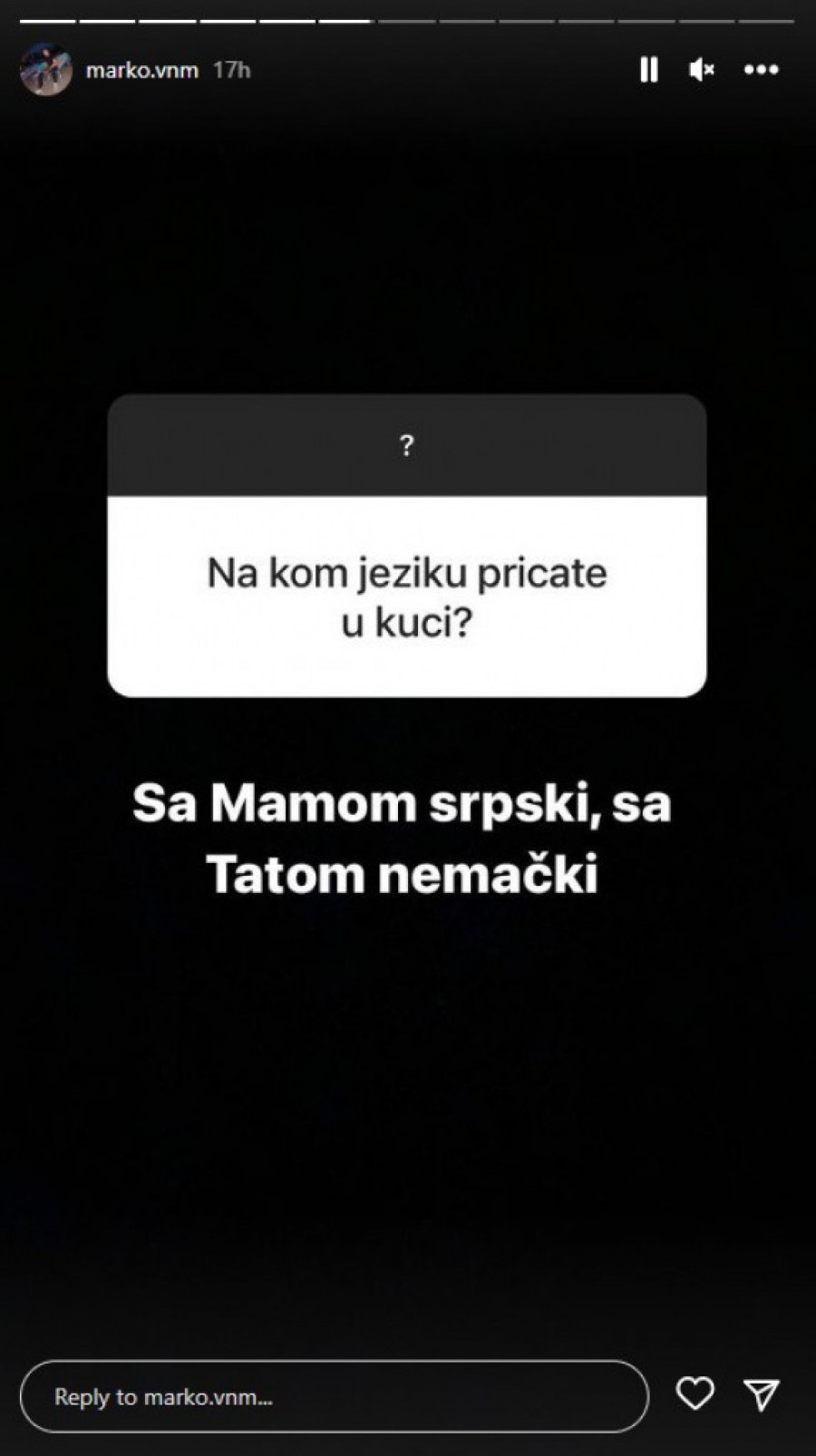The image size is (816, 1456).
Task: Open marko.vnm profile picture
Action: (45, 70)
